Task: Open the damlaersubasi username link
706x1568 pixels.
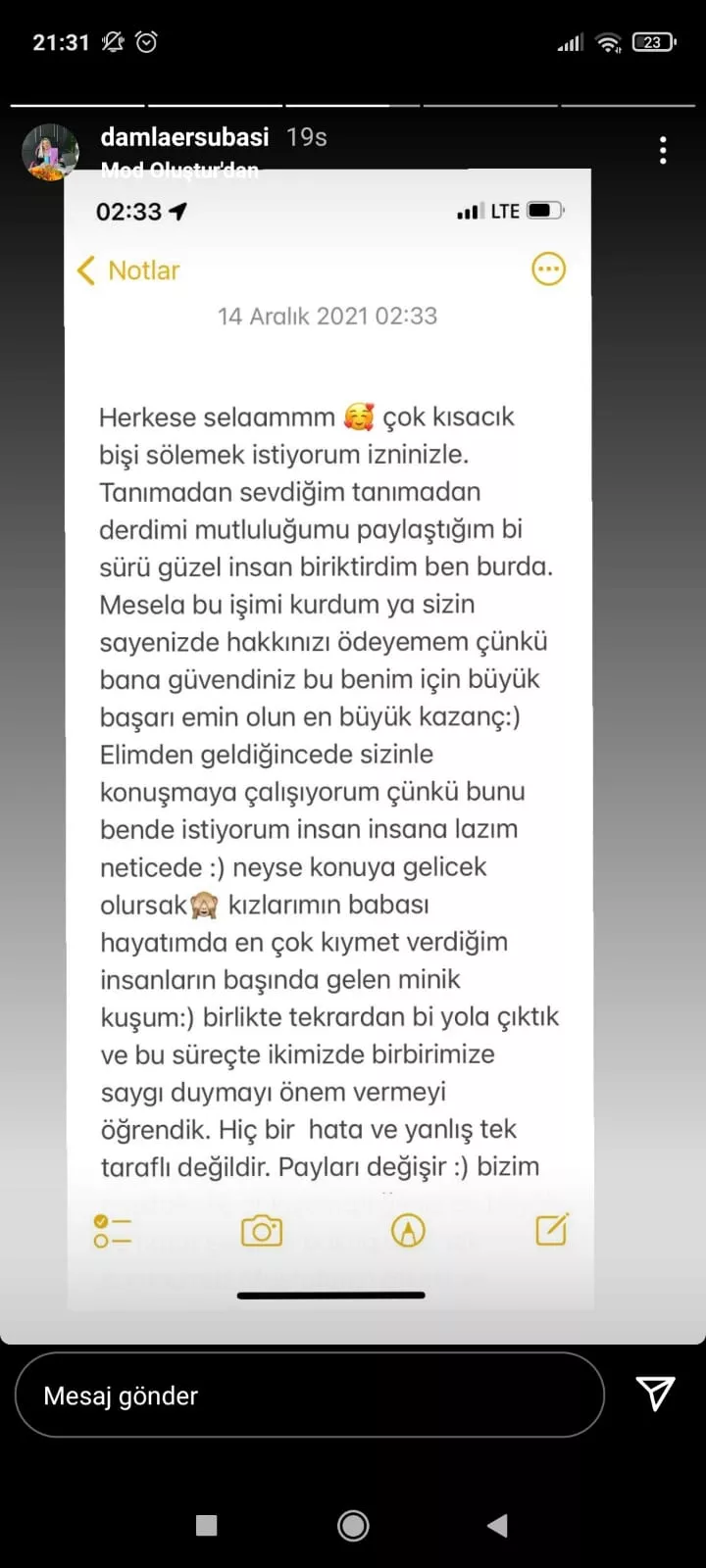Action: [184, 137]
